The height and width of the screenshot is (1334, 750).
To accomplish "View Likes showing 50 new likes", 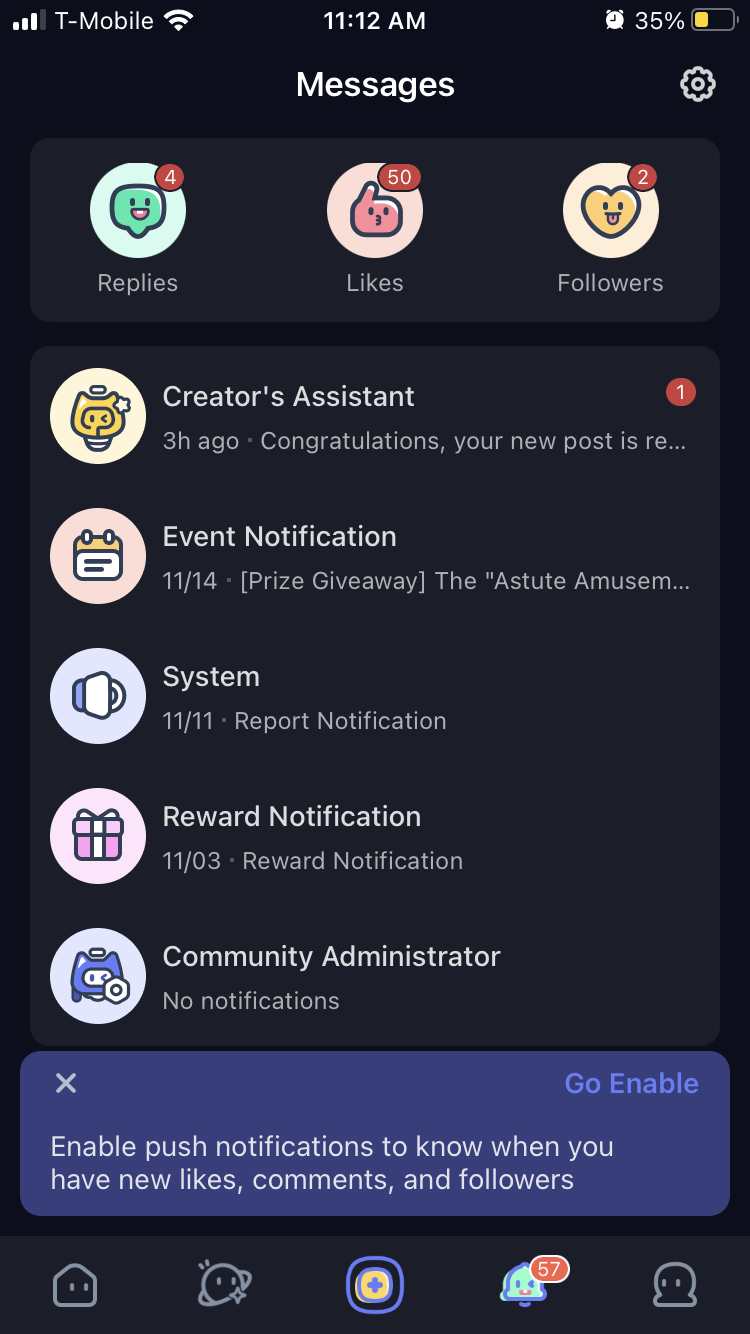I will pos(375,210).
